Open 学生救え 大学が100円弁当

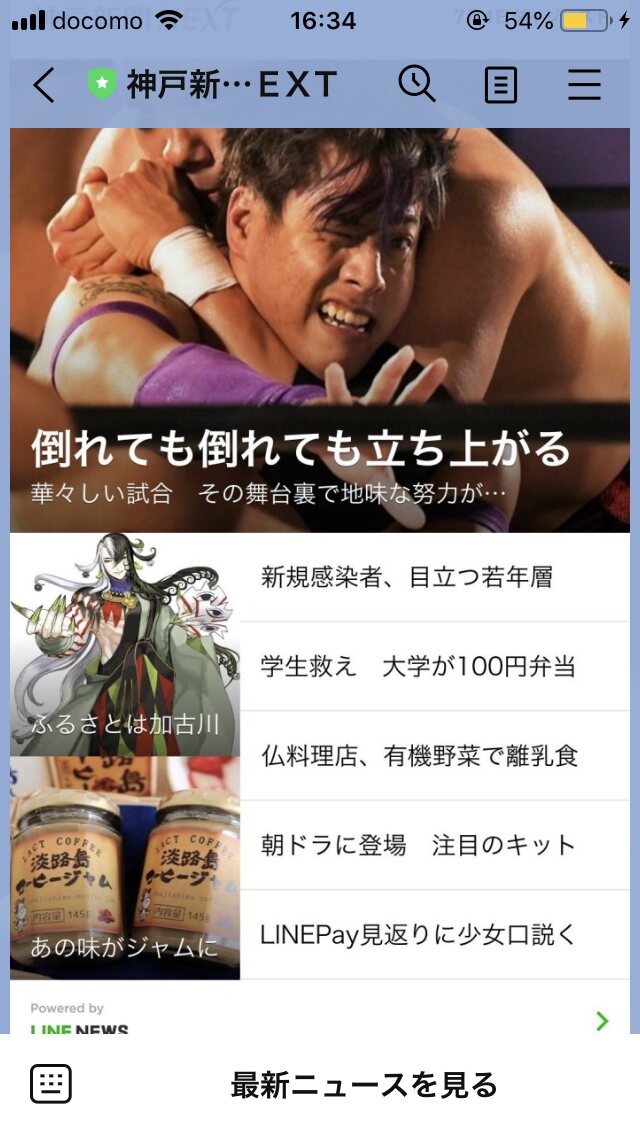(x=434, y=666)
